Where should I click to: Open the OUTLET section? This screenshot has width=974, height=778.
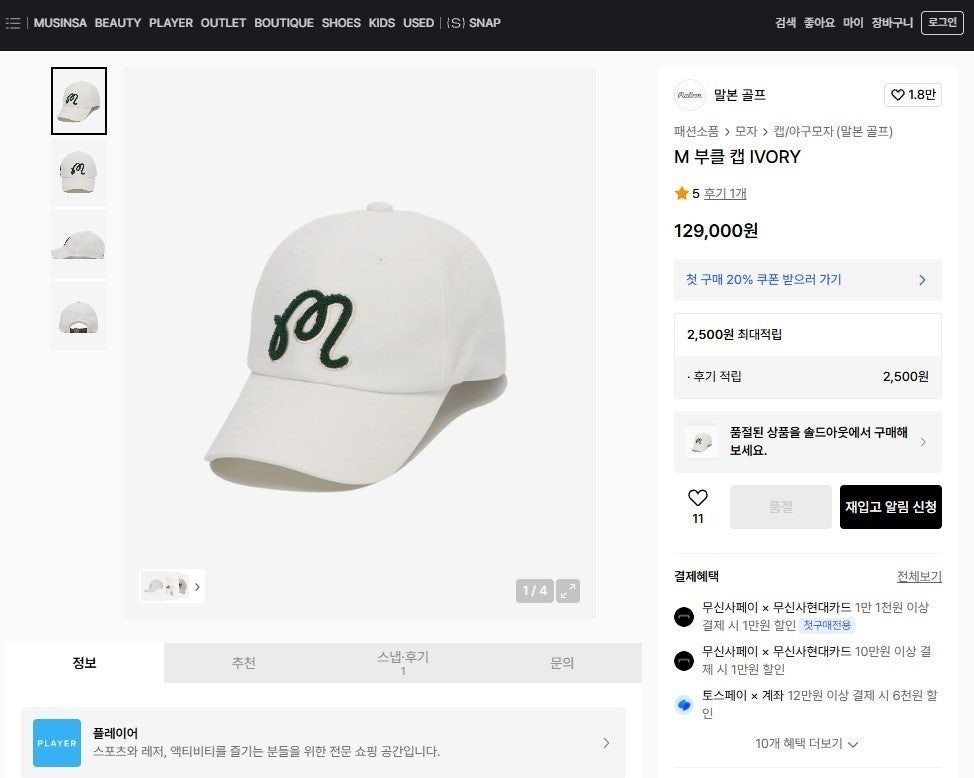223,23
